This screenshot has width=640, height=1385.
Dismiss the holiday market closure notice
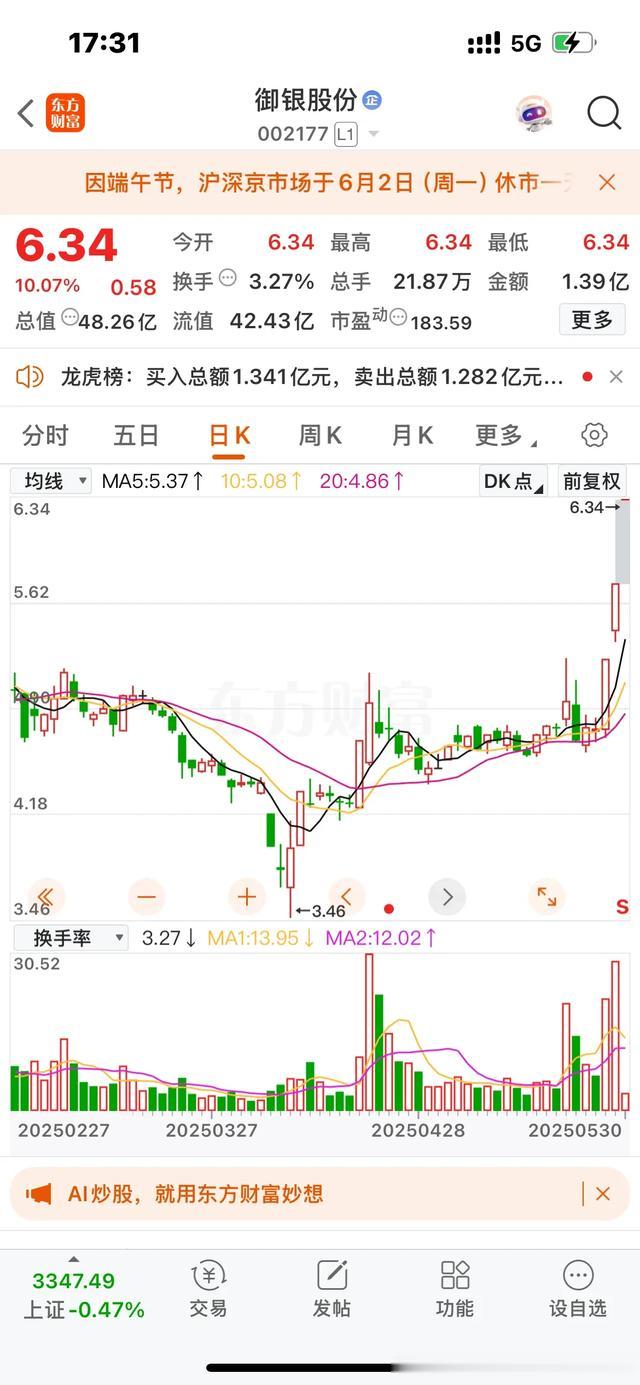coord(607,182)
